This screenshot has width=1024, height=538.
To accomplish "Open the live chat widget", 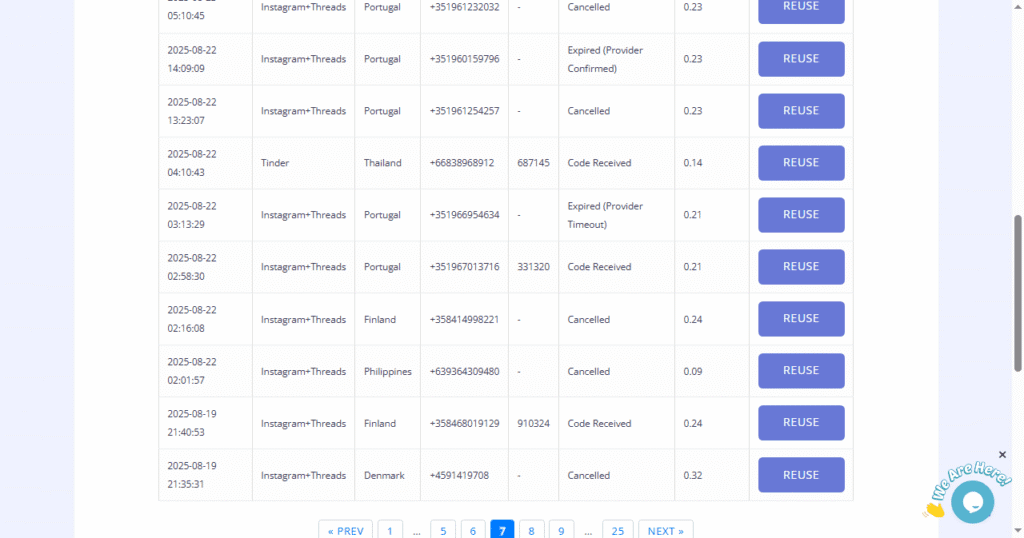I will click(972, 501).
